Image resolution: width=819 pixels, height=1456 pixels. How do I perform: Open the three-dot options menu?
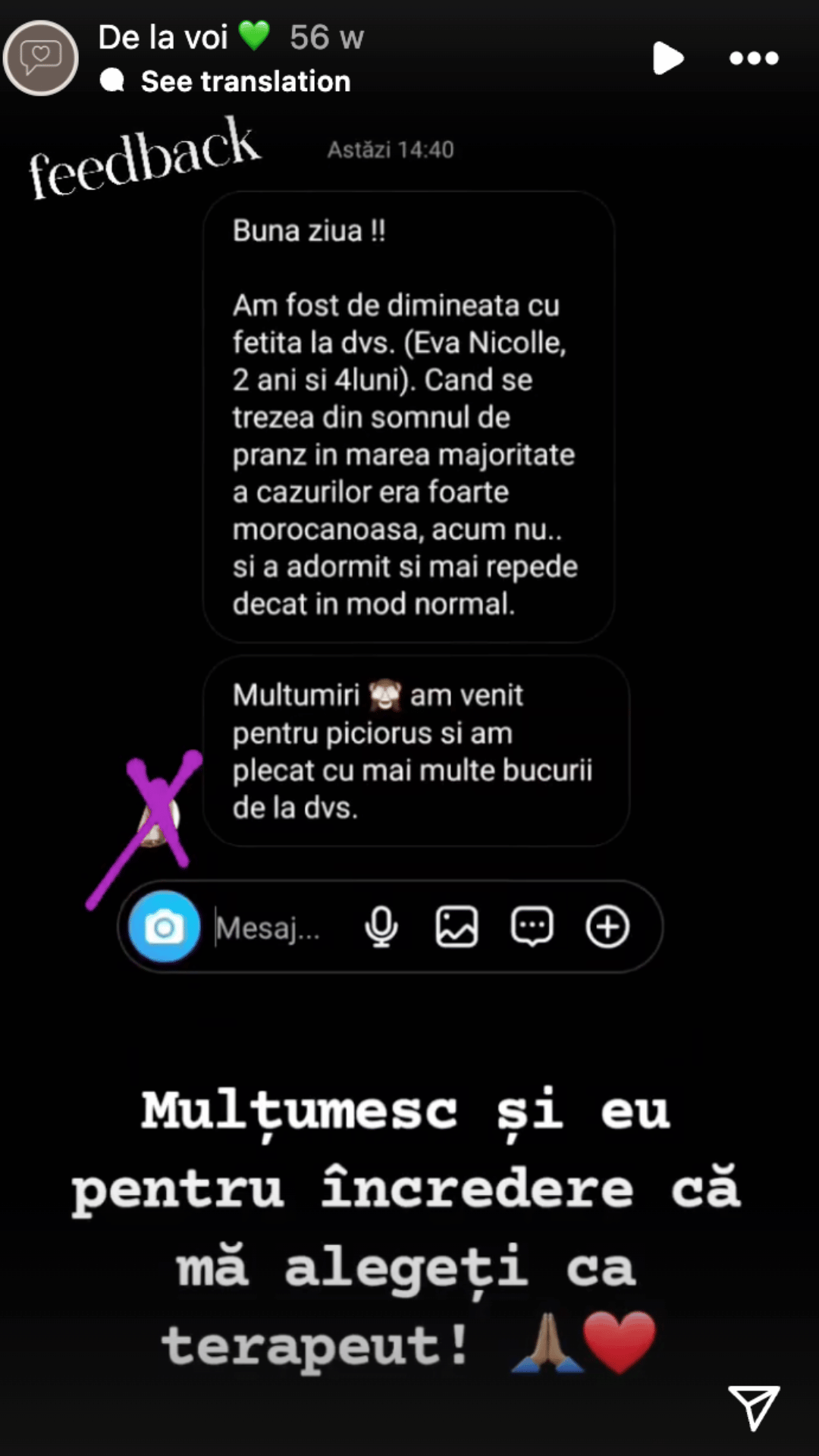(x=754, y=58)
